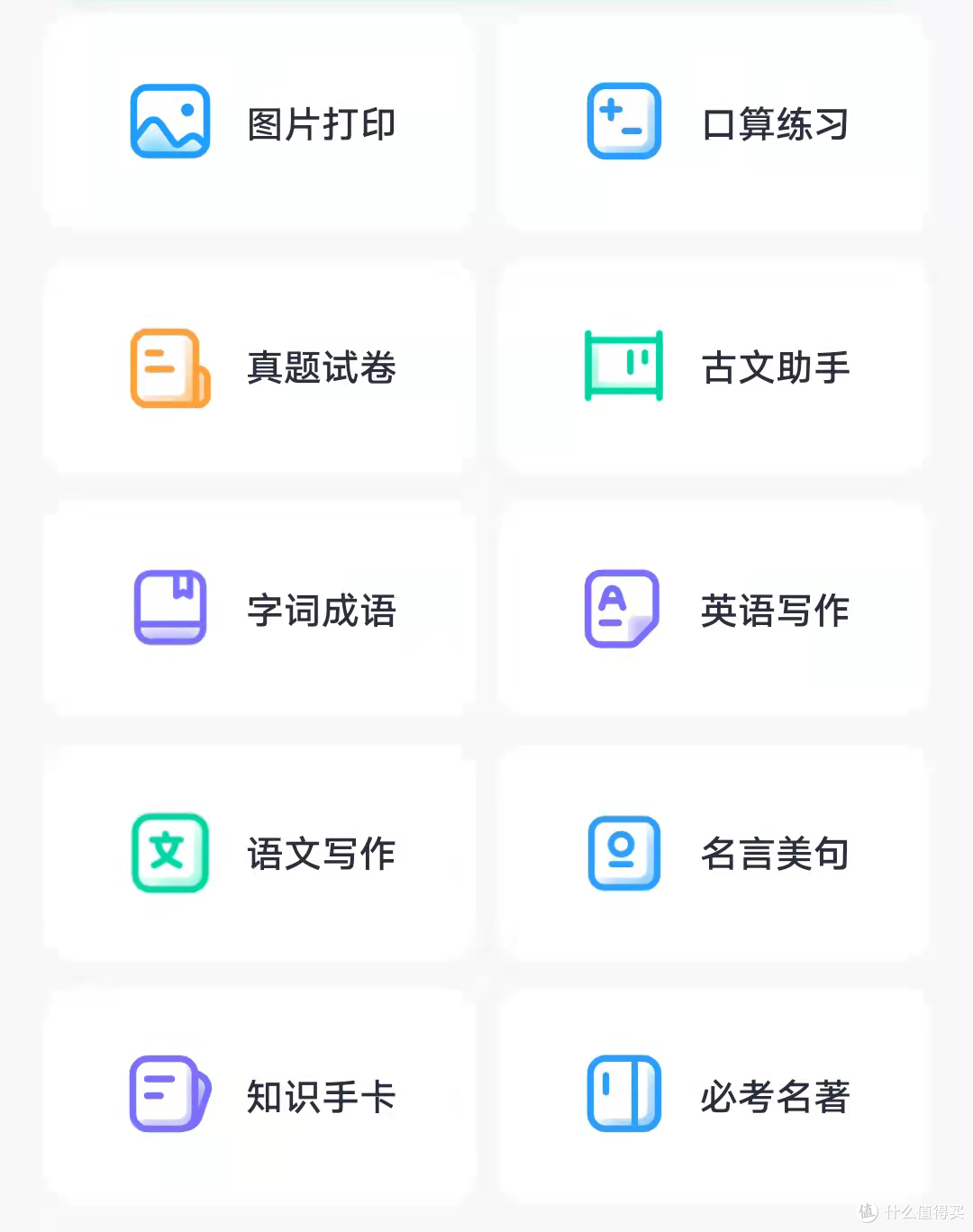Open 知识手卡 knowledge cards

pos(259,1096)
